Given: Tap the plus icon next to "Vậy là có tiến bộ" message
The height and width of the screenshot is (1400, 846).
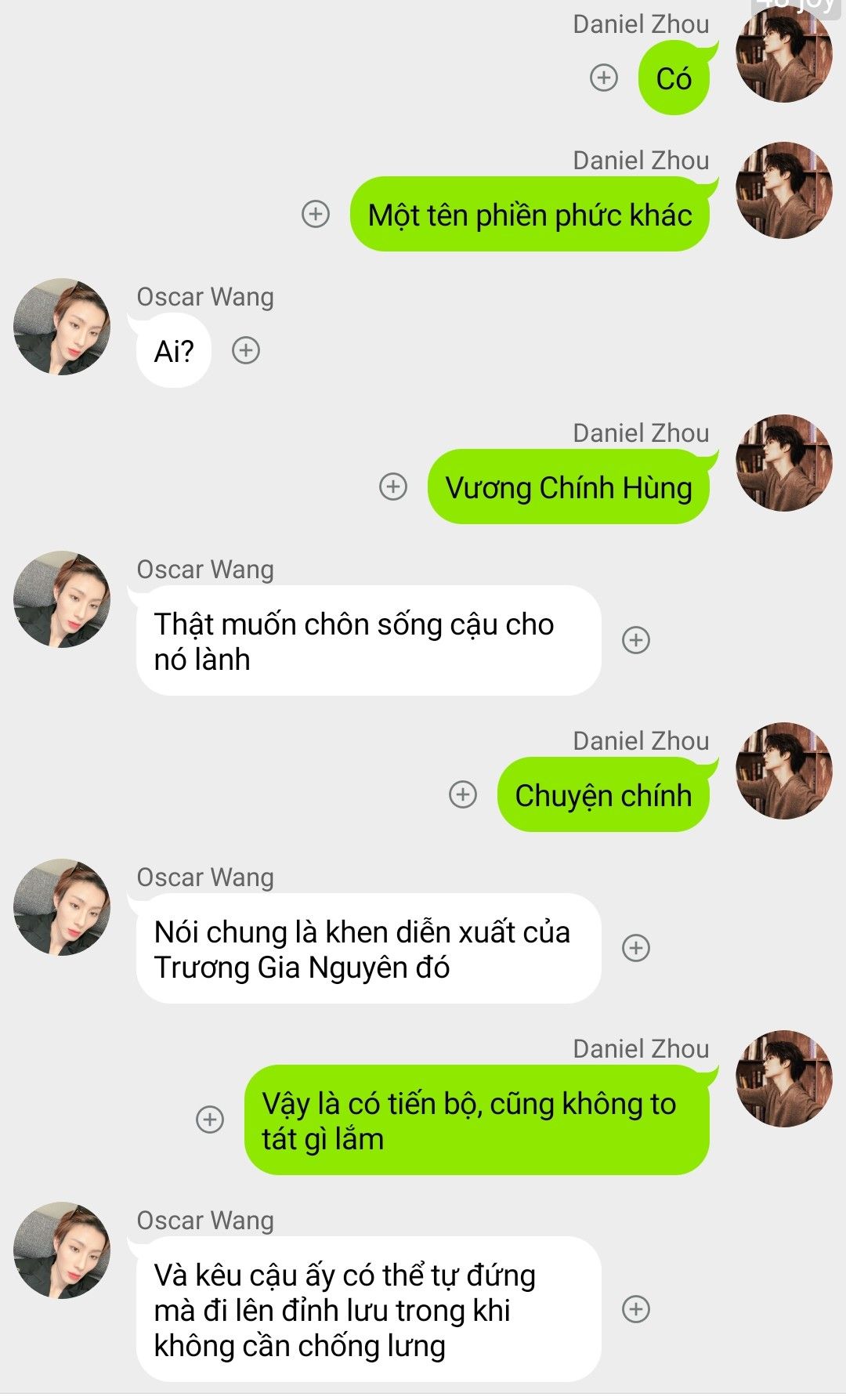Looking at the screenshot, I should (x=210, y=1120).
